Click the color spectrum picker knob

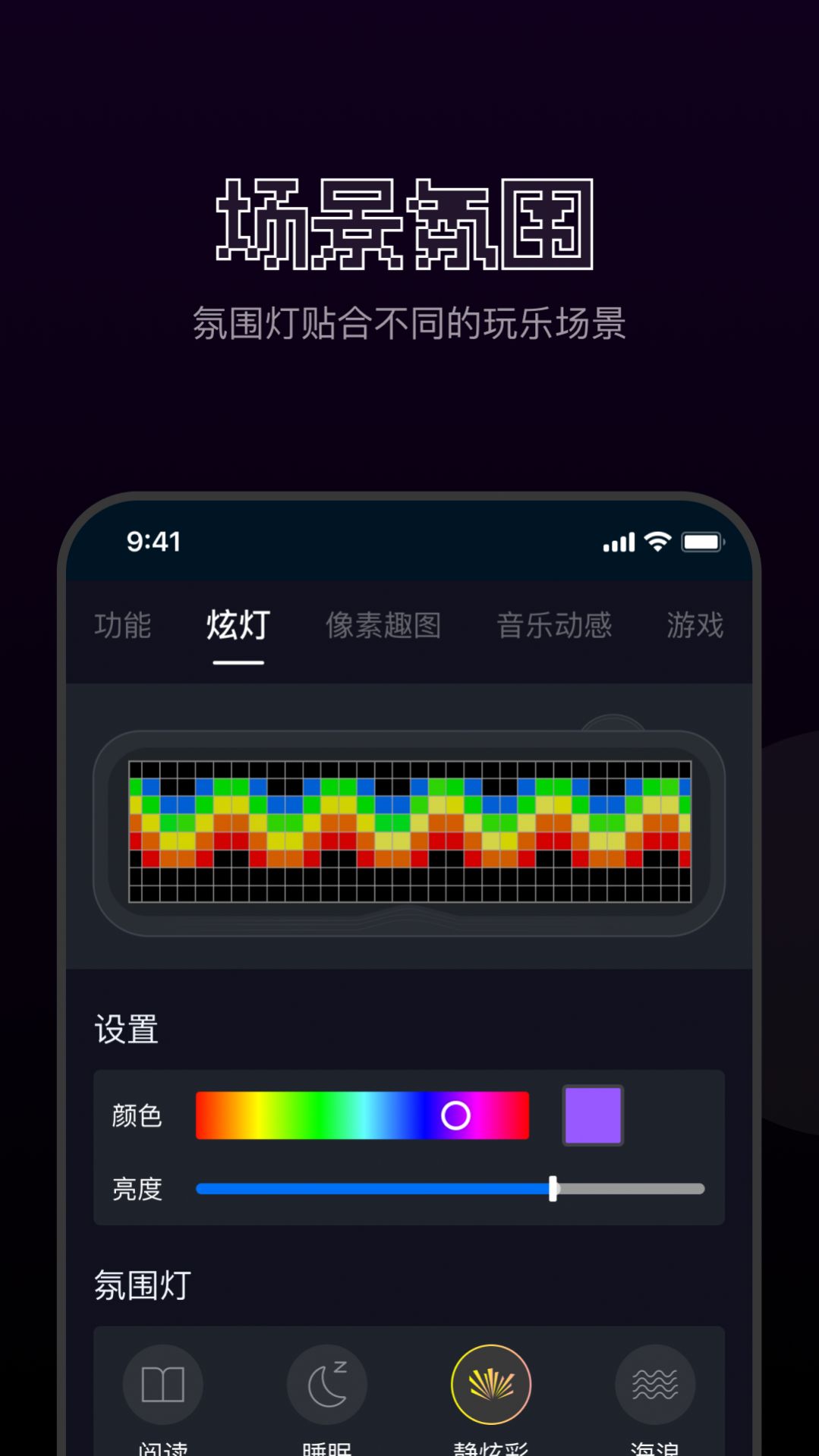coord(456,1115)
